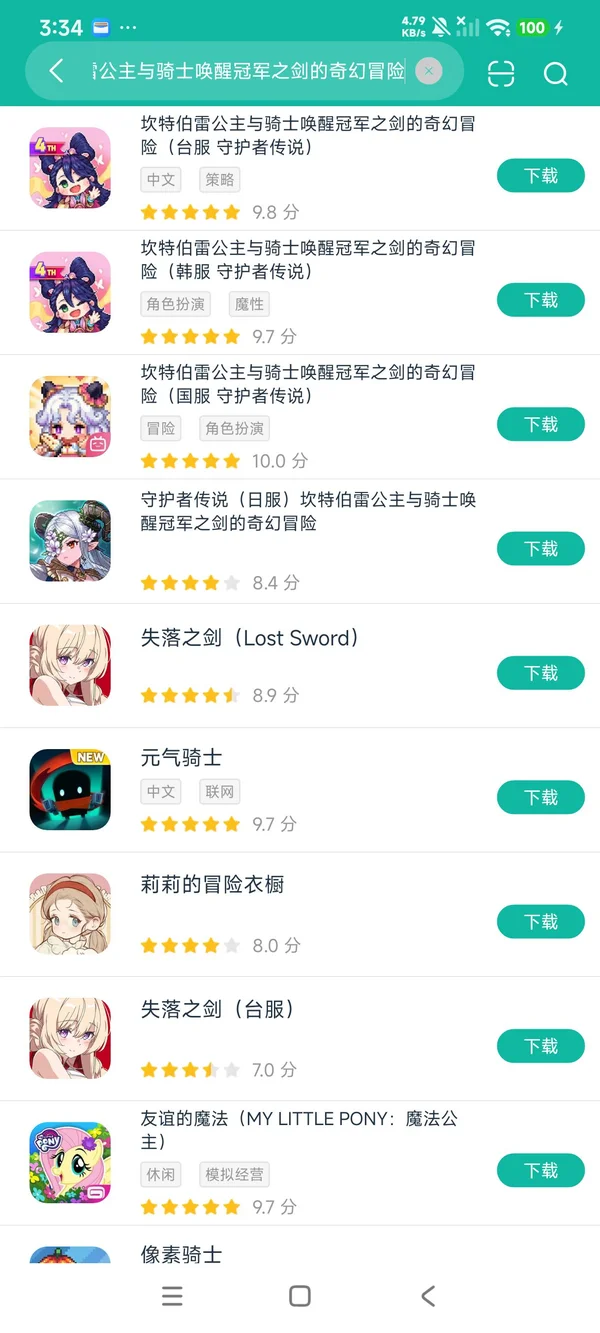Viewport: 600px width, 1333px height.
Task: Download 莉莉的冒险衣橱
Action: pos(540,921)
